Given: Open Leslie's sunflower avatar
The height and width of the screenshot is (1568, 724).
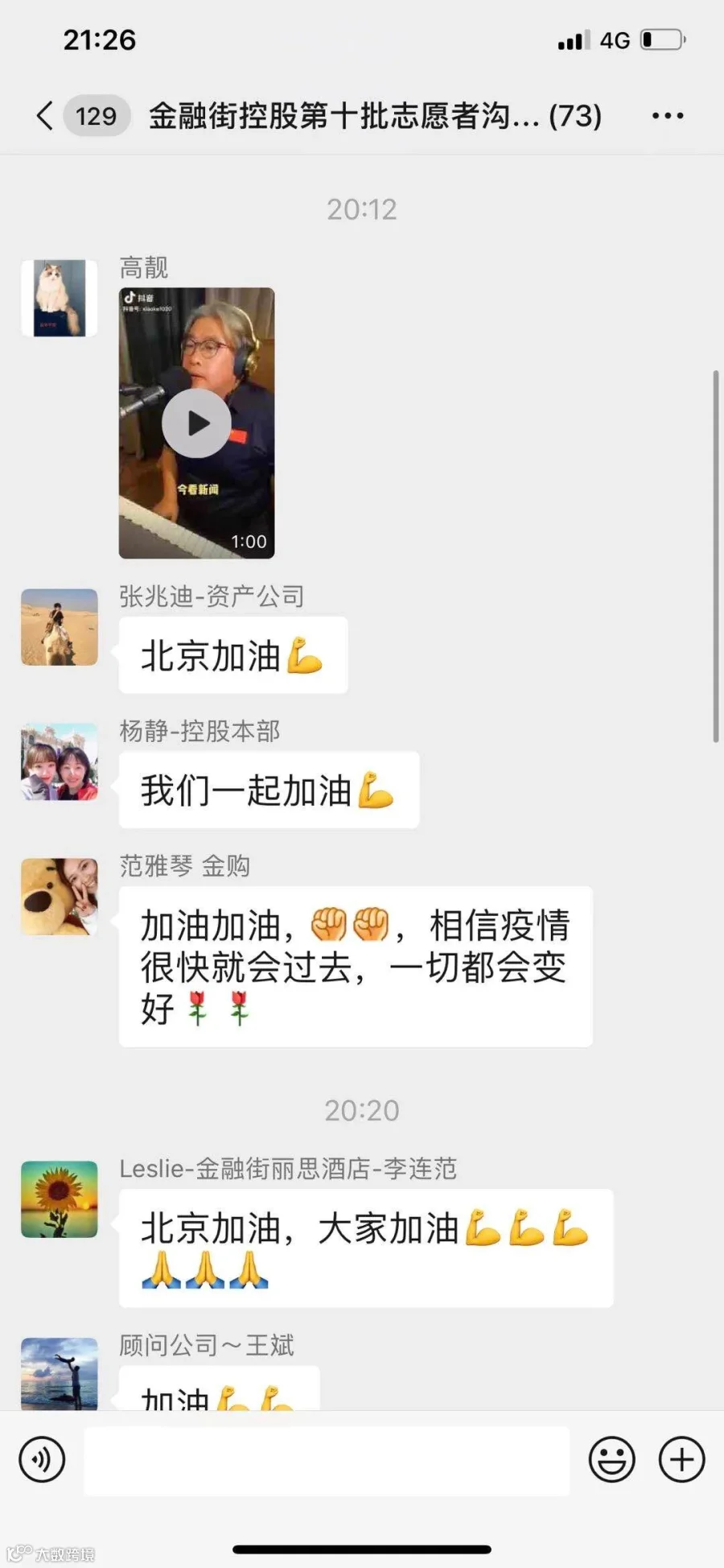Looking at the screenshot, I should (60, 1199).
